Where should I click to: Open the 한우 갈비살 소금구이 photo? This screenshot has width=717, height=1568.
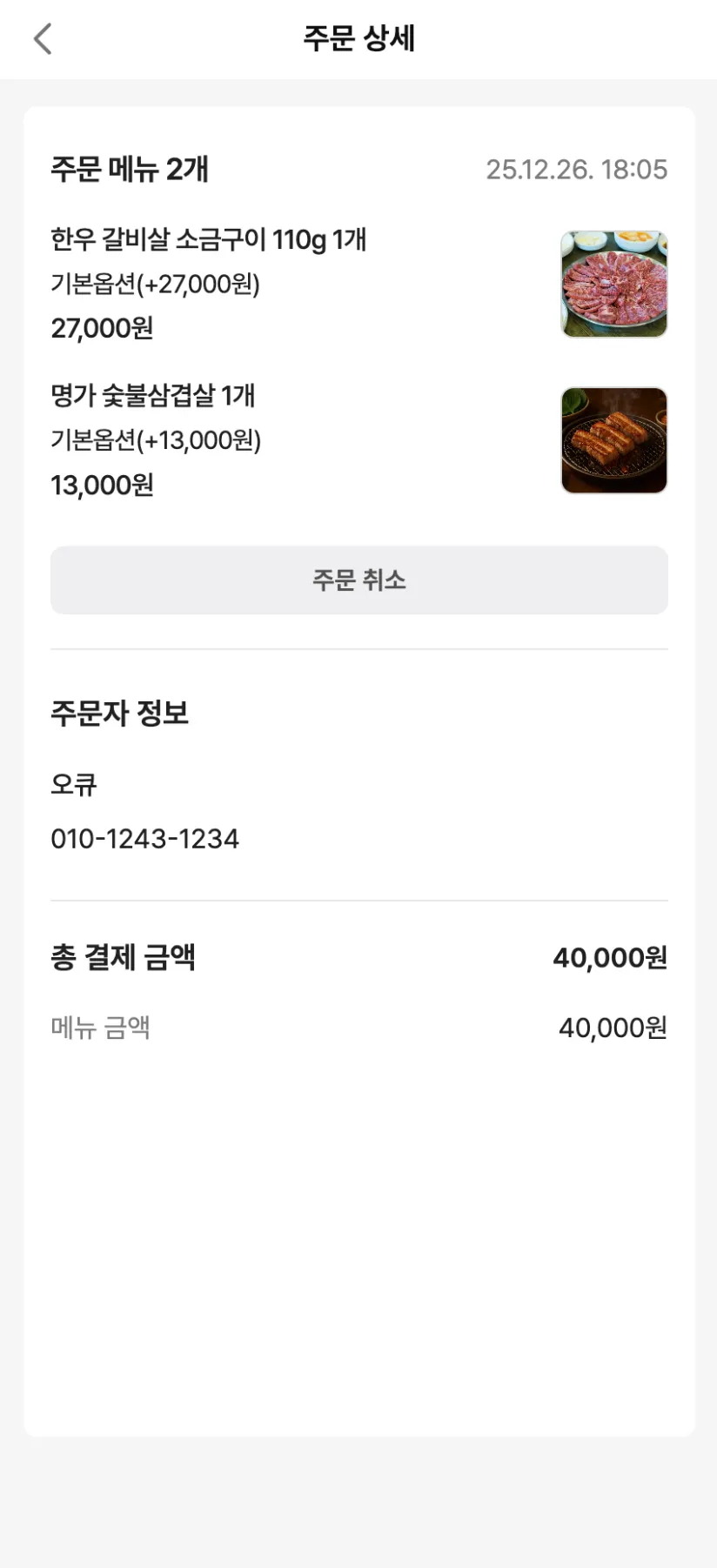[613, 285]
